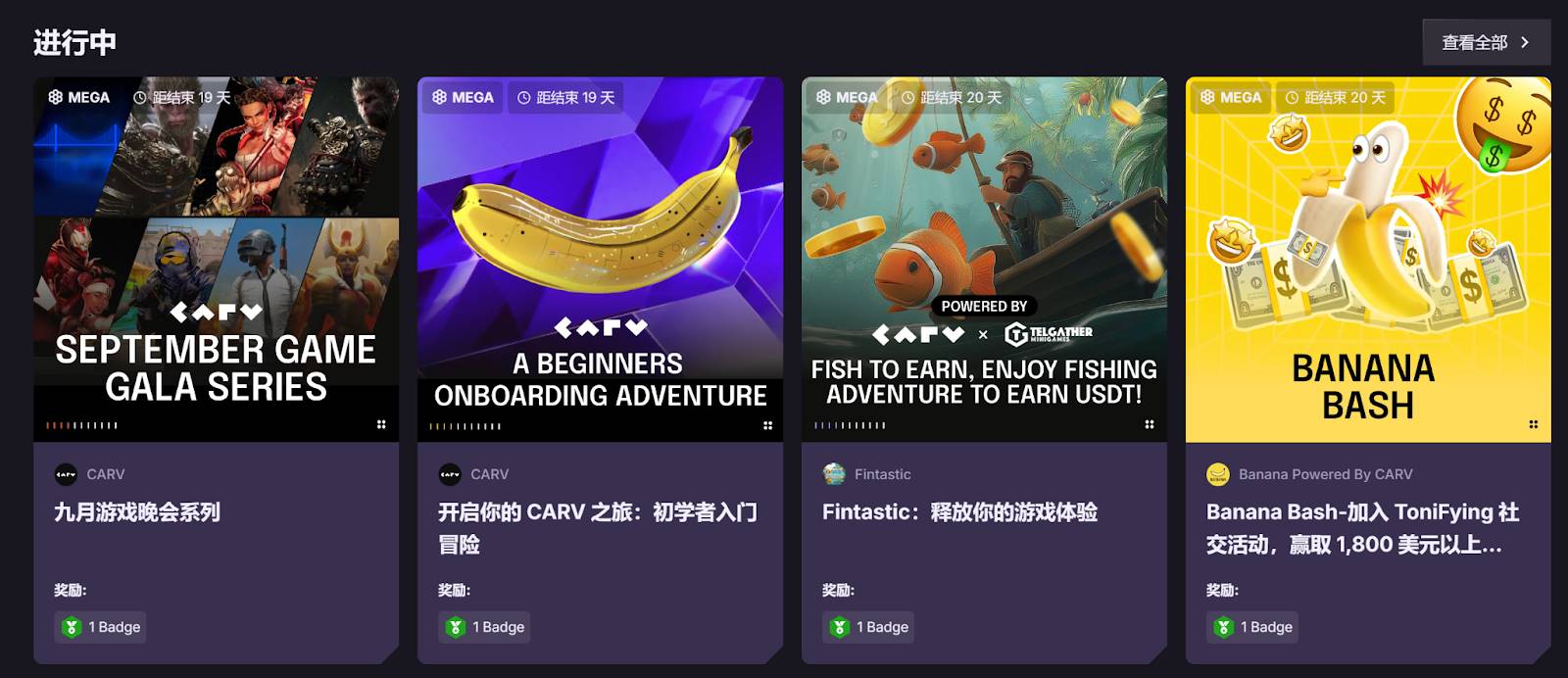
Task: Open the Fintastic fishing adventure card
Action: point(984,260)
